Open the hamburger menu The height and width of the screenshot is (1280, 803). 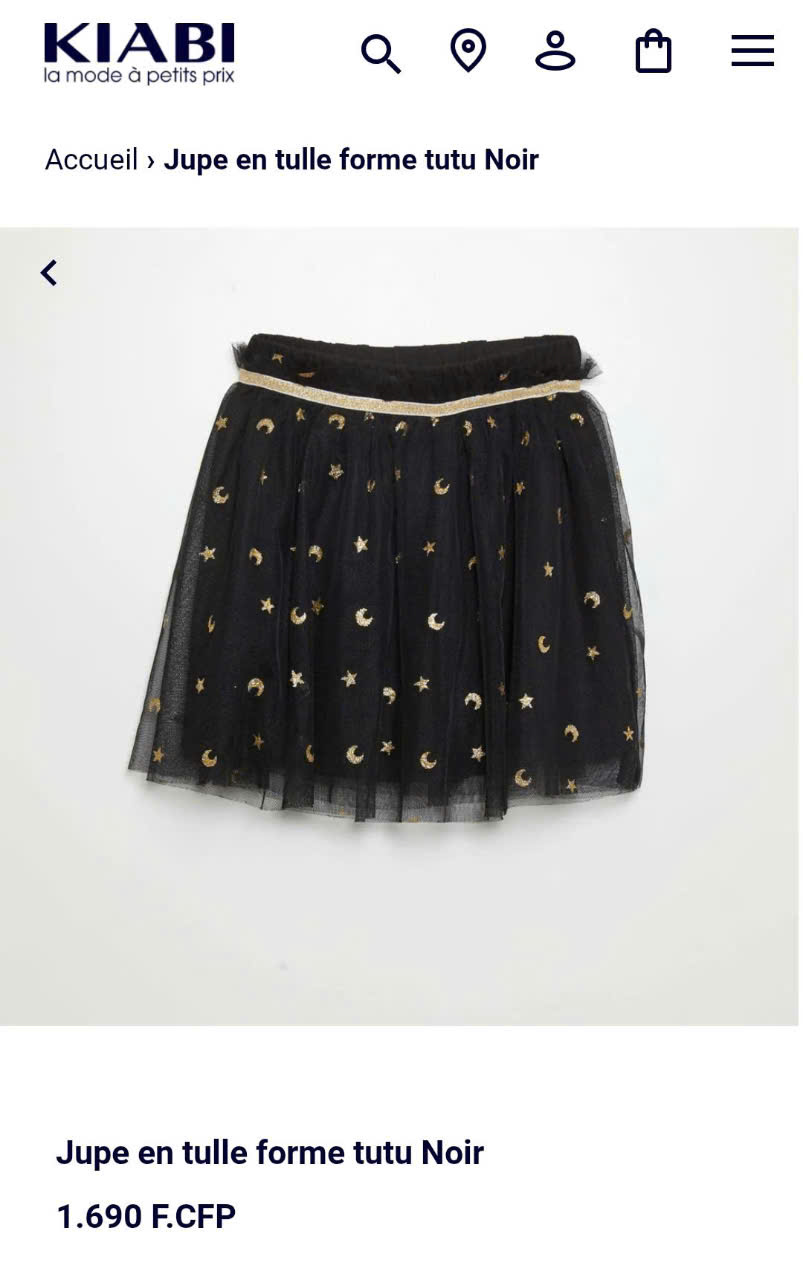pos(752,51)
